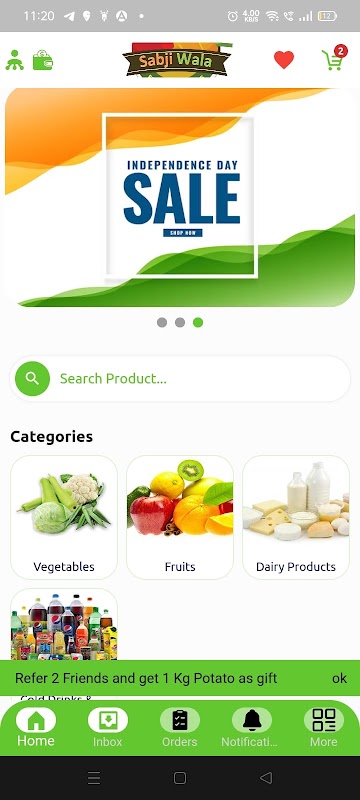The image size is (360, 800).
Task: Open the Dairy Products category
Action: point(296,517)
